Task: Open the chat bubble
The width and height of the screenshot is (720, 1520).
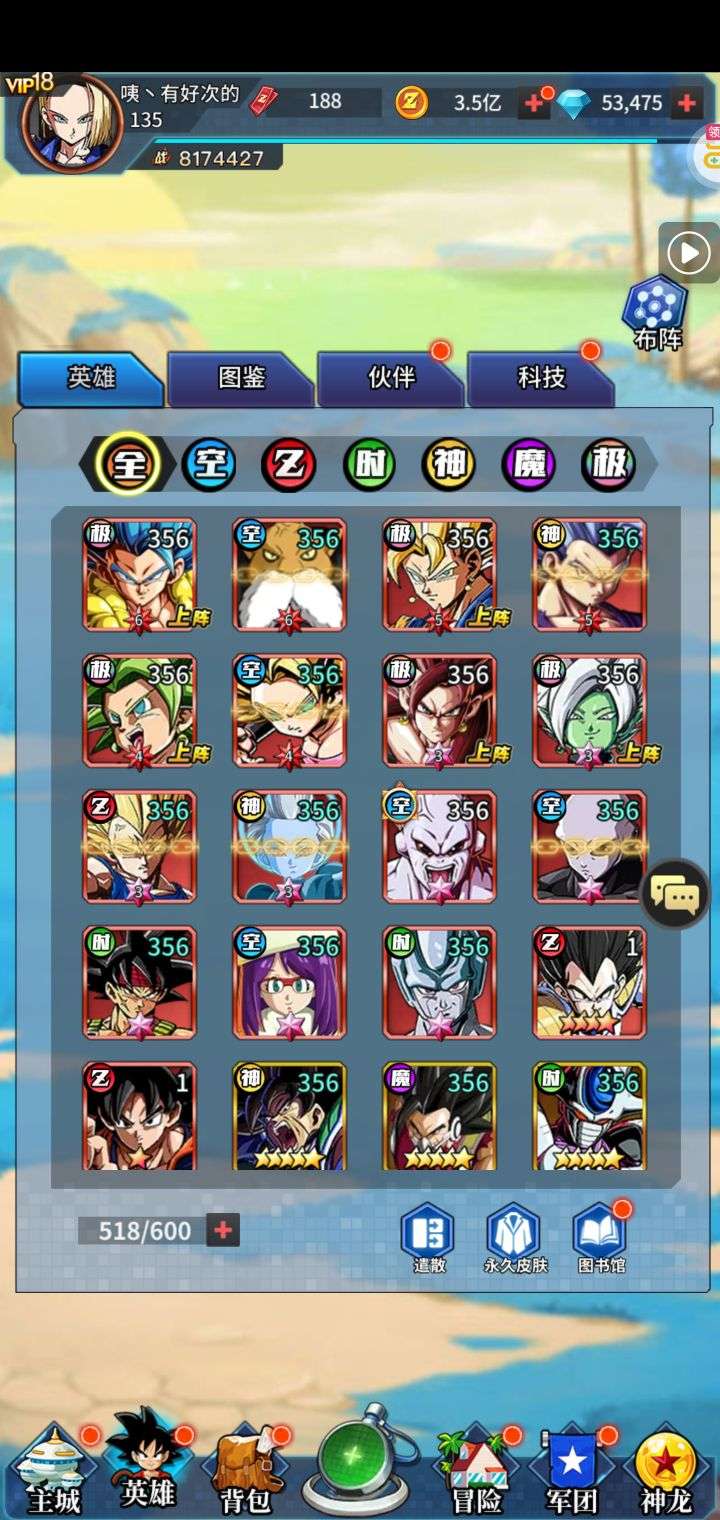Action: tap(675, 894)
